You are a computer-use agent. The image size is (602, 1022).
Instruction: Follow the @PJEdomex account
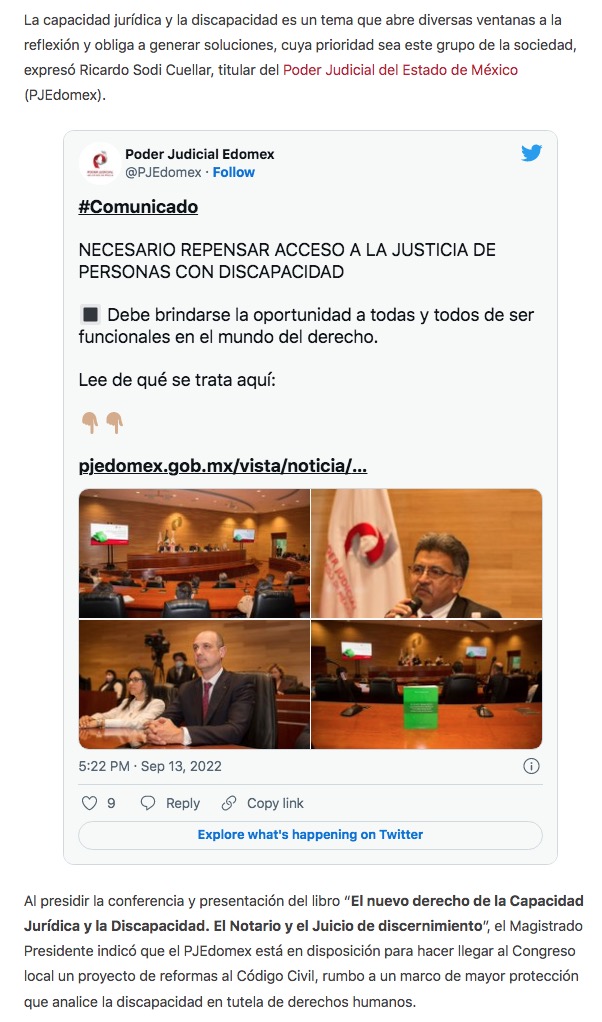pos(233,172)
